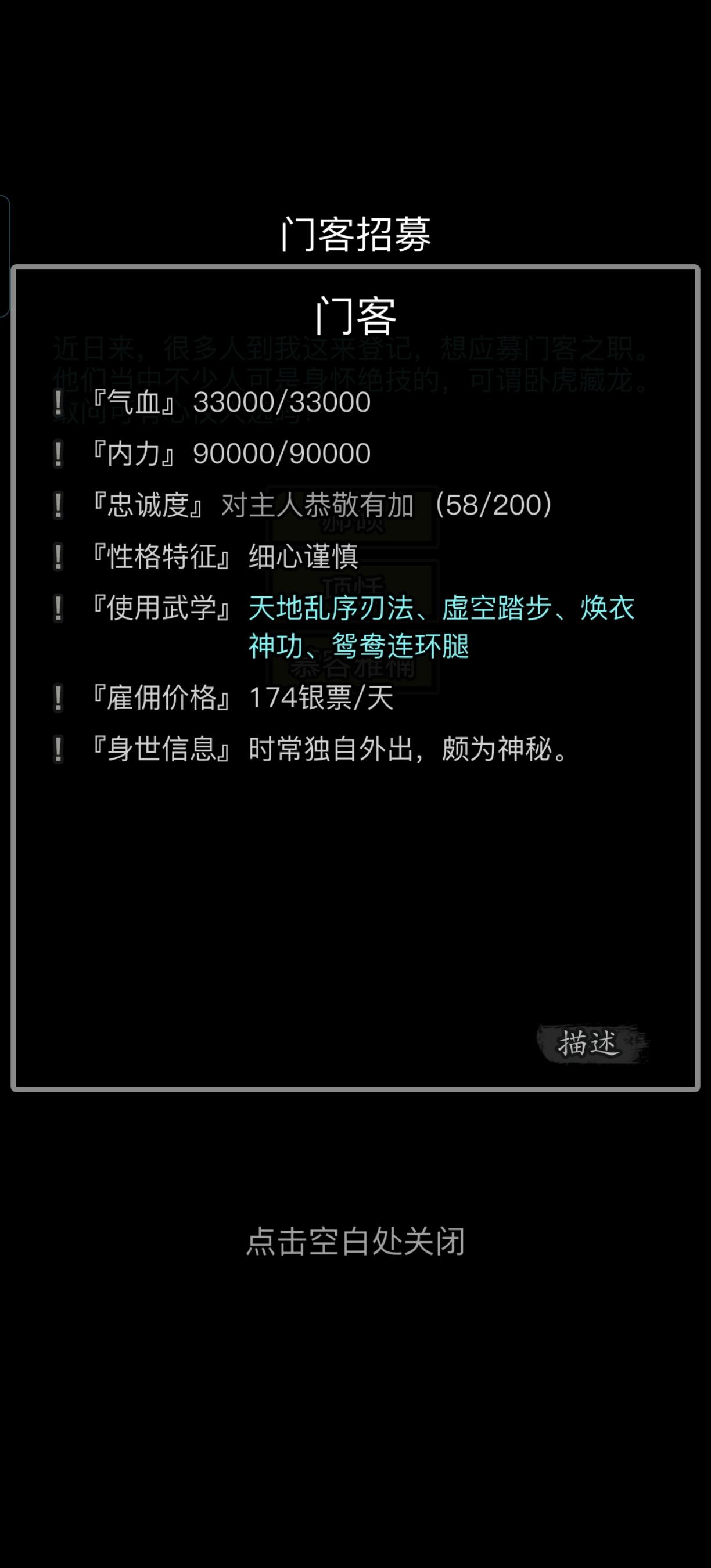Tap the exclamation icon next to 『使用武学』

(x=58, y=607)
